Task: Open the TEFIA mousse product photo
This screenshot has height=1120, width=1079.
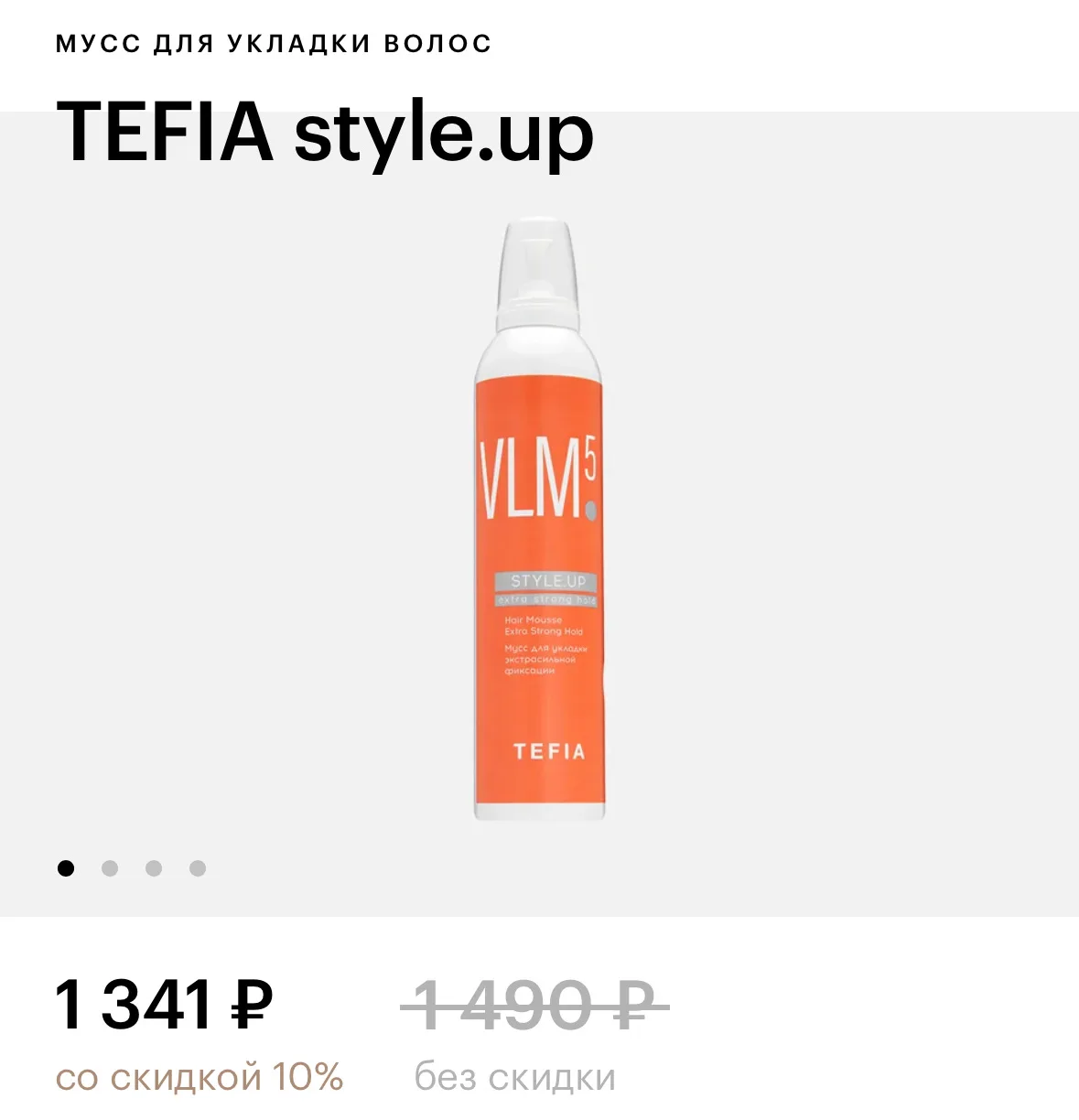Action: coord(539,522)
